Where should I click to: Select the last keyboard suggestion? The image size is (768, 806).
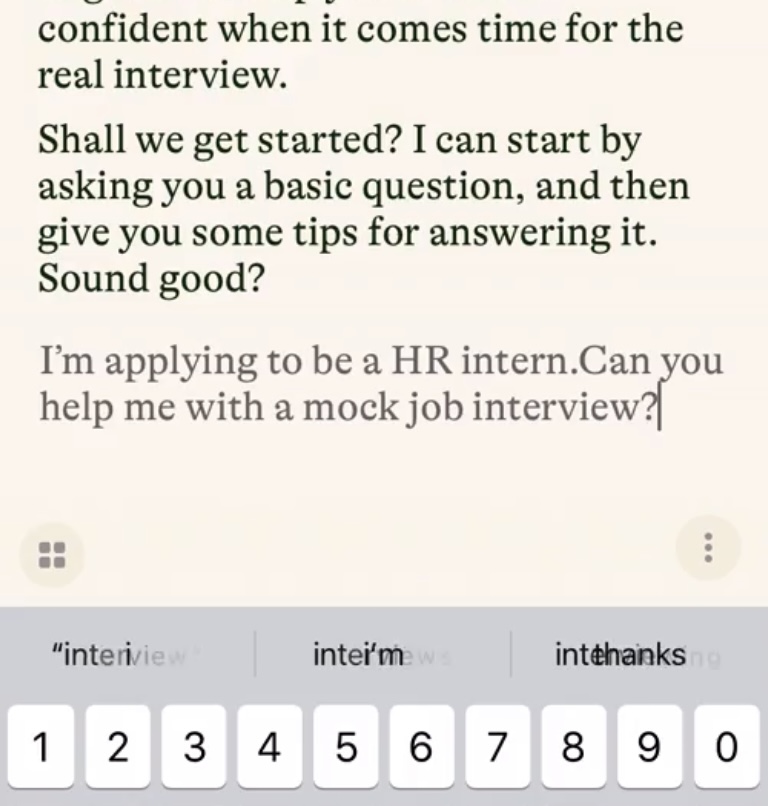(638, 655)
